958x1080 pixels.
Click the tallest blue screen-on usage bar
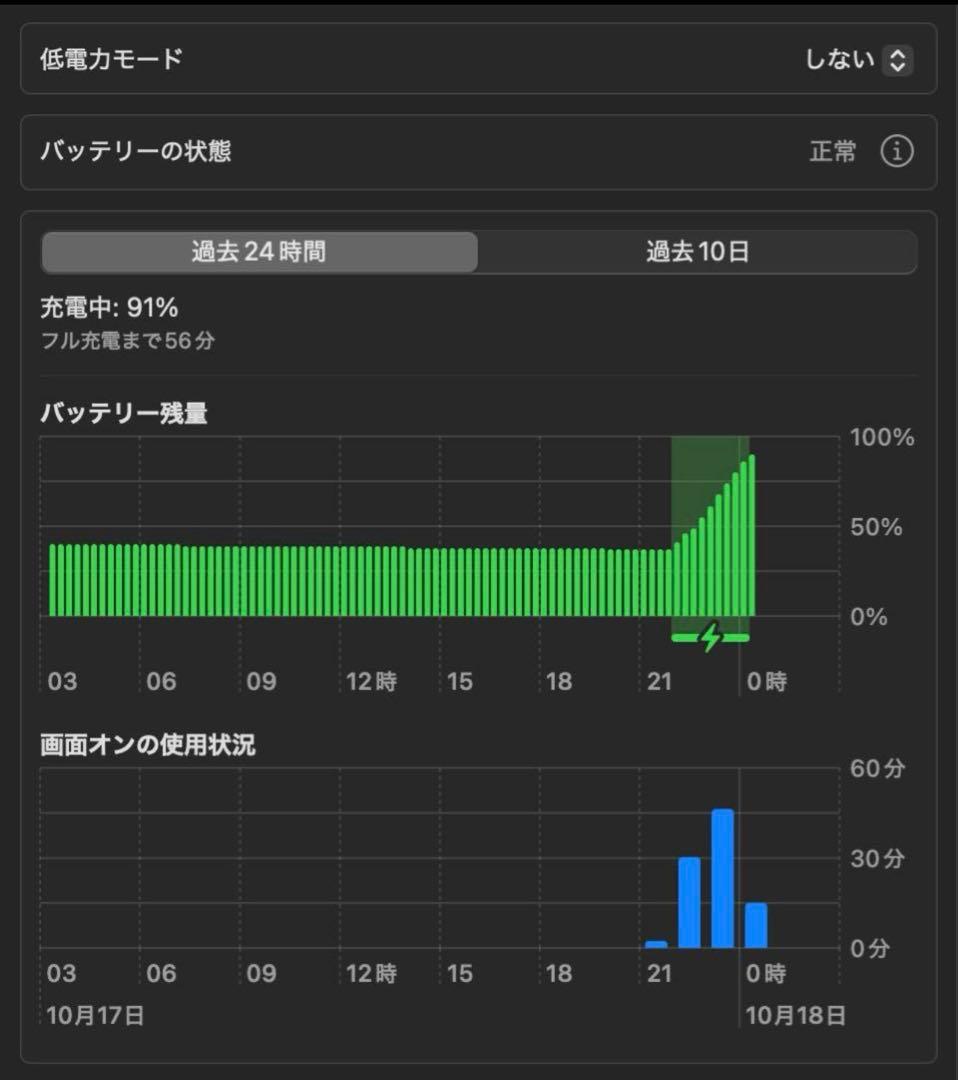pos(722,875)
